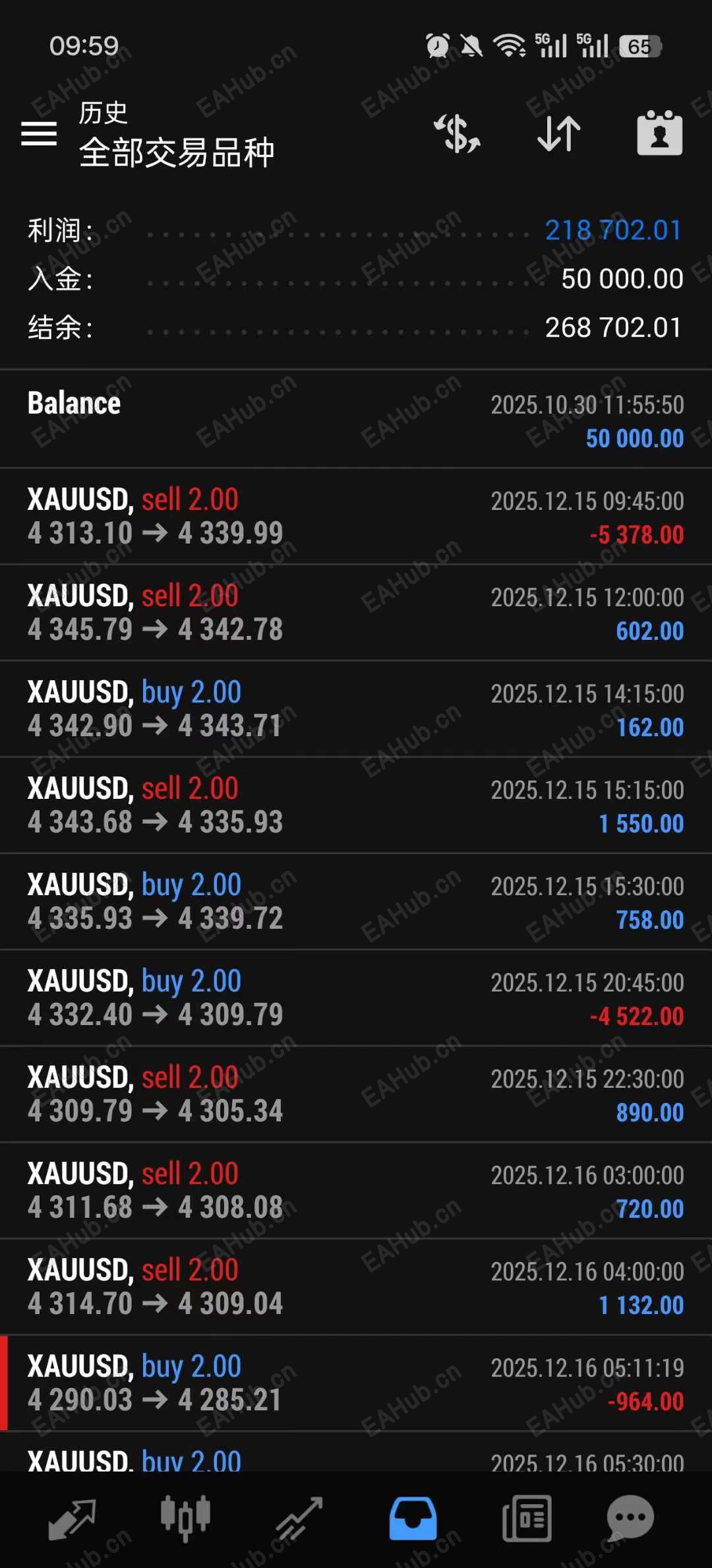Open the buy trade with 758.00 profit
This screenshot has height=1568, width=712.
(356, 902)
